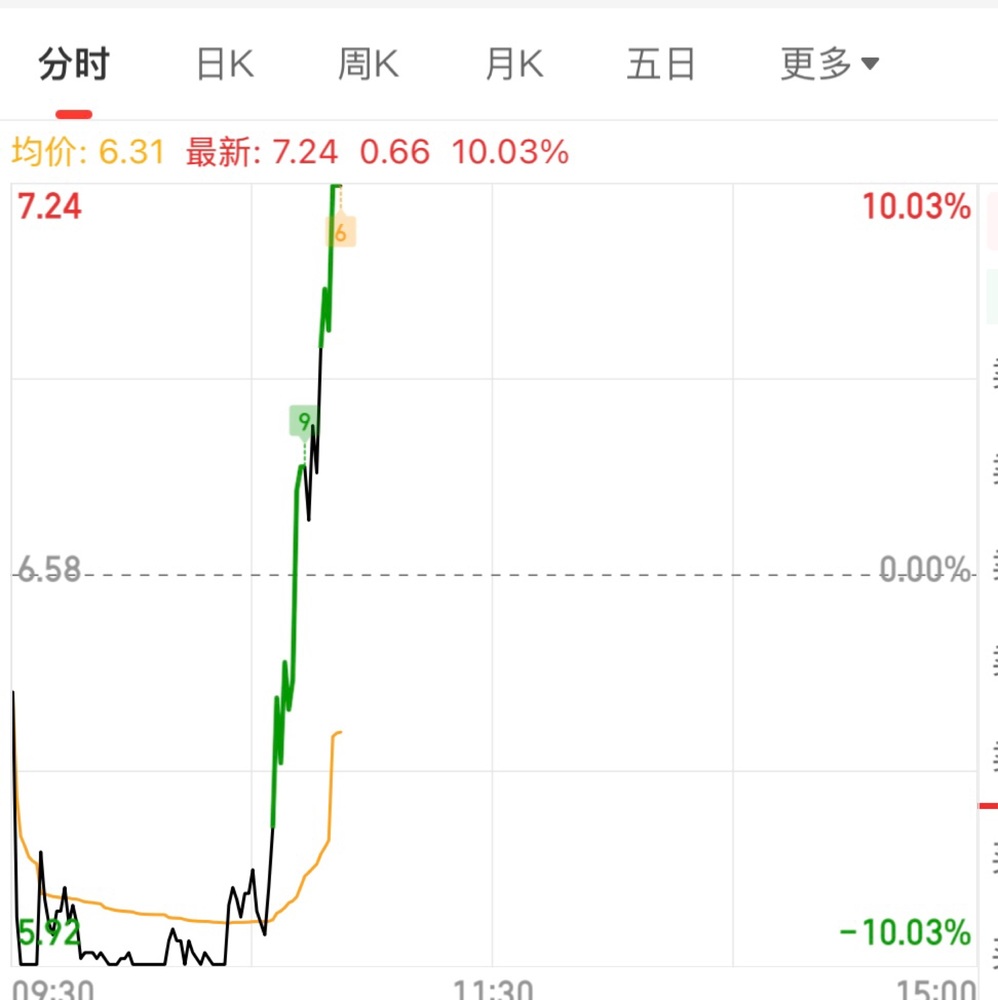
Task: Tap the green marker labeled 9 on chart
Action: tap(303, 421)
